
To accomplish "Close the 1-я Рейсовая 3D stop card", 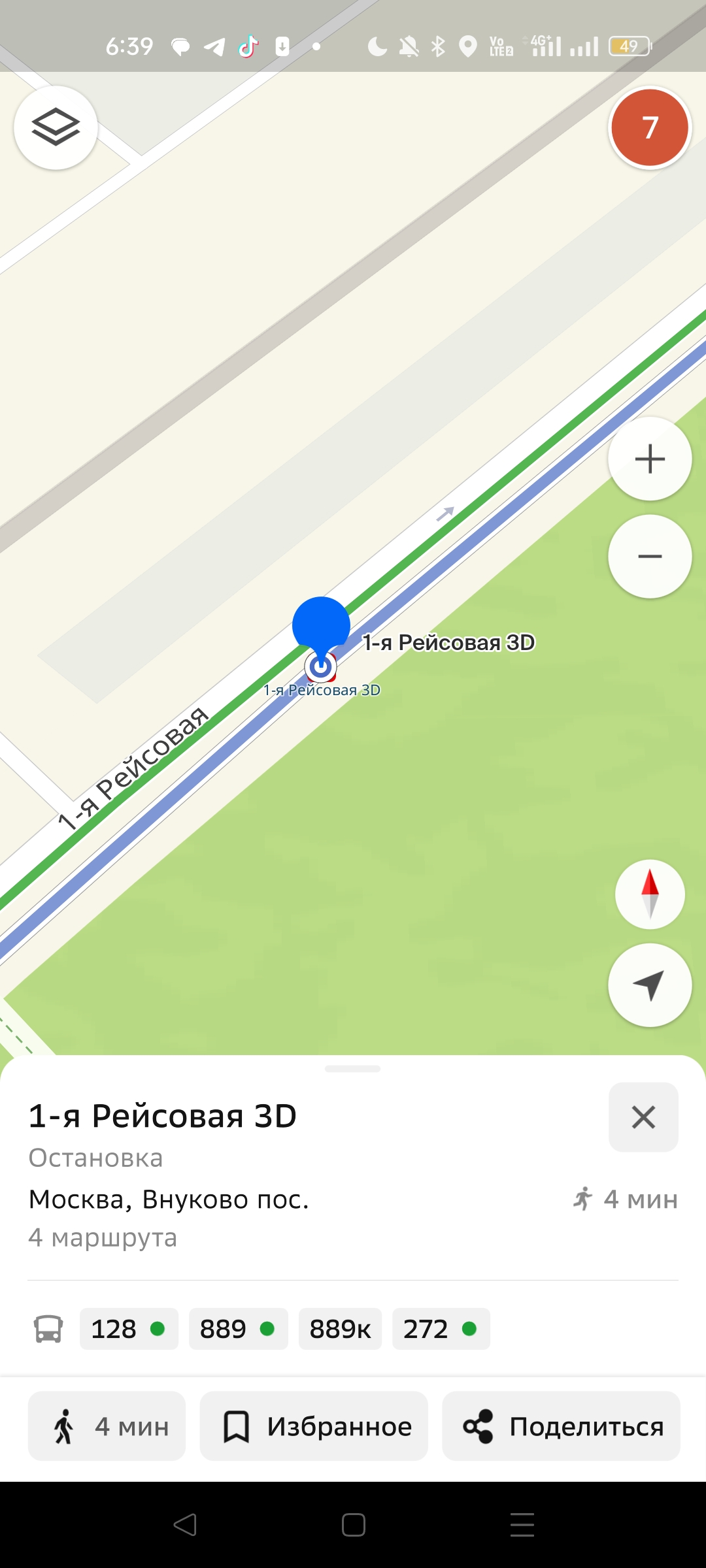I will tap(643, 1117).
